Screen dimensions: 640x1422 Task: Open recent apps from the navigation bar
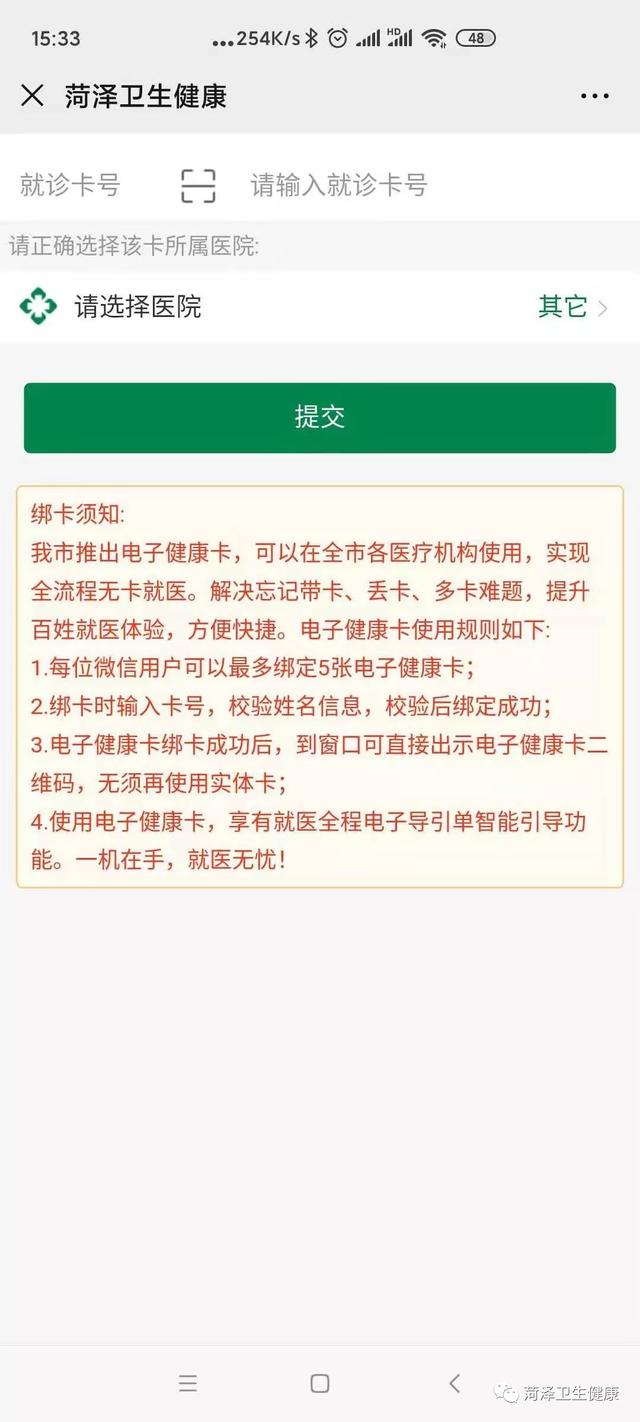tap(188, 1383)
